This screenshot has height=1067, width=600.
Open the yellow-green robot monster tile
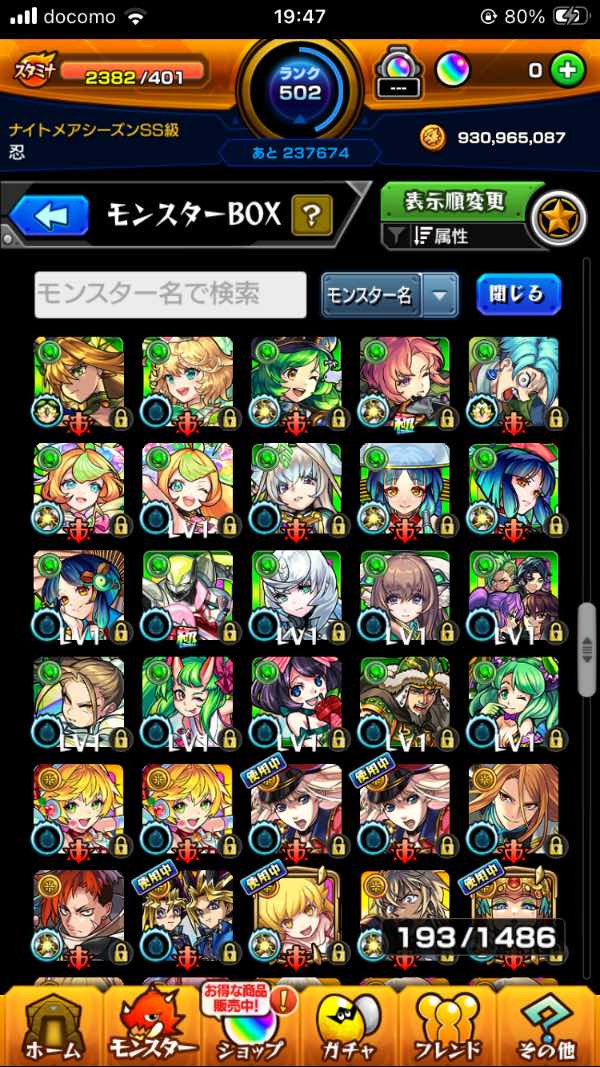tap(187, 595)
